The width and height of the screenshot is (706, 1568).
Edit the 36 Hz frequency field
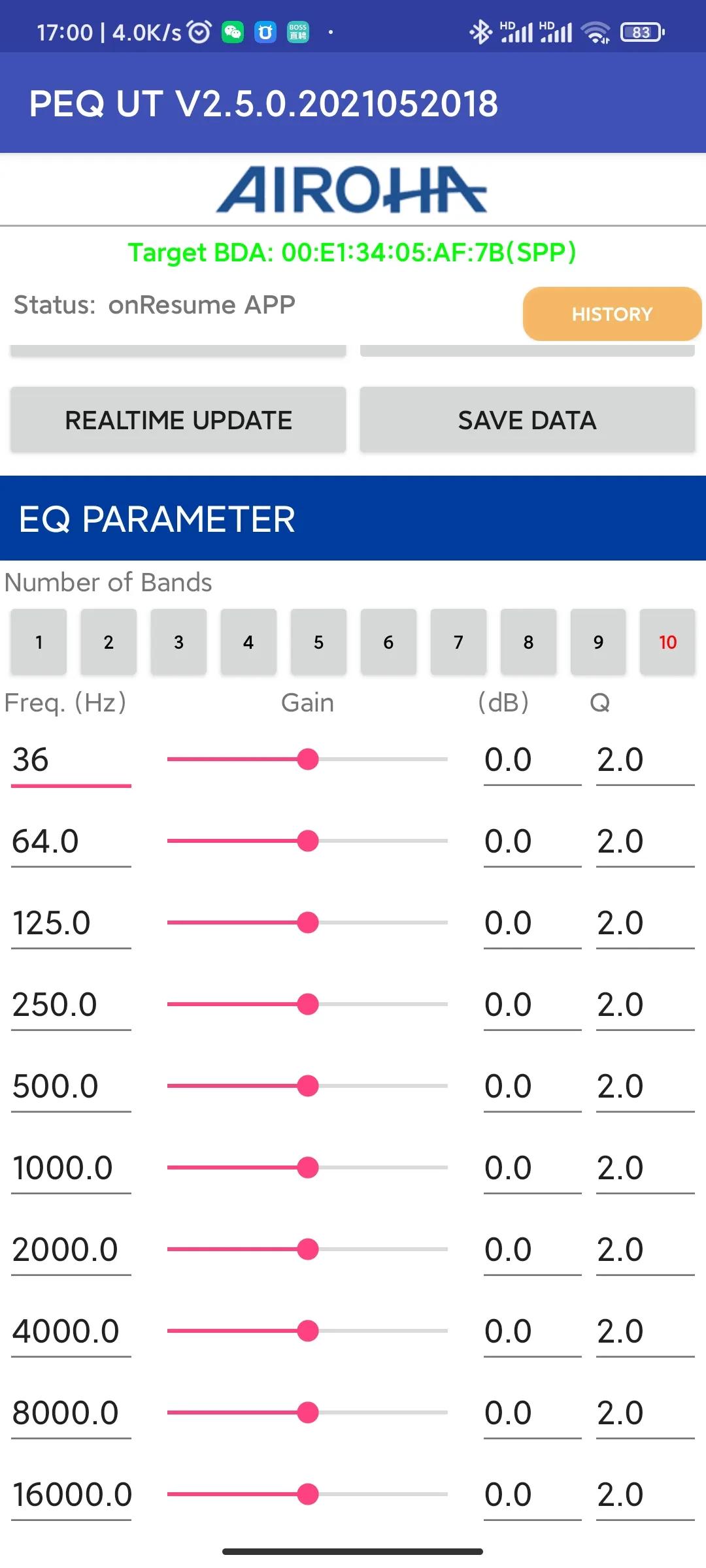pos(71,760)
